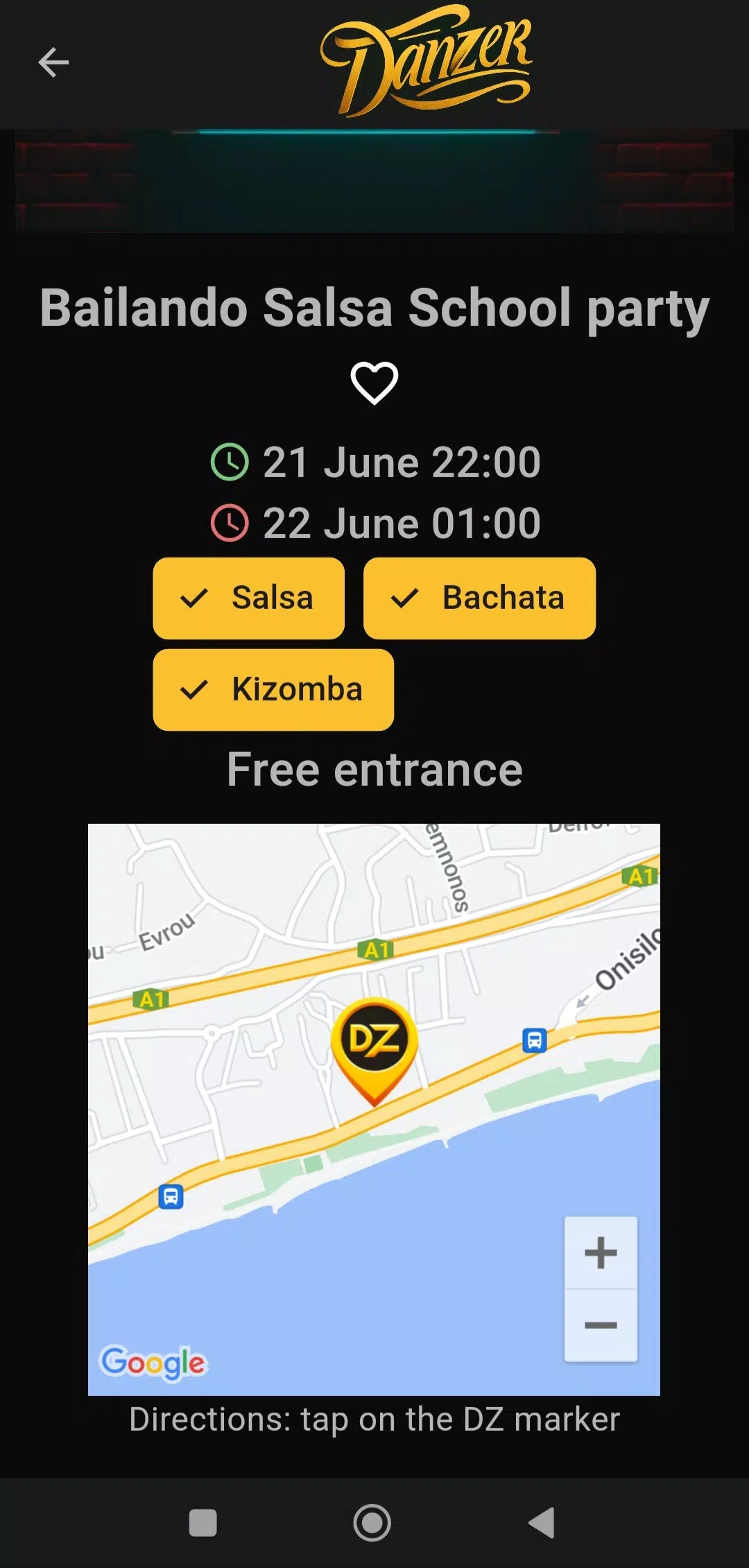749x1568 pixels.
Task: Toggle the Kizomba dance style chip
Action: 273,689
